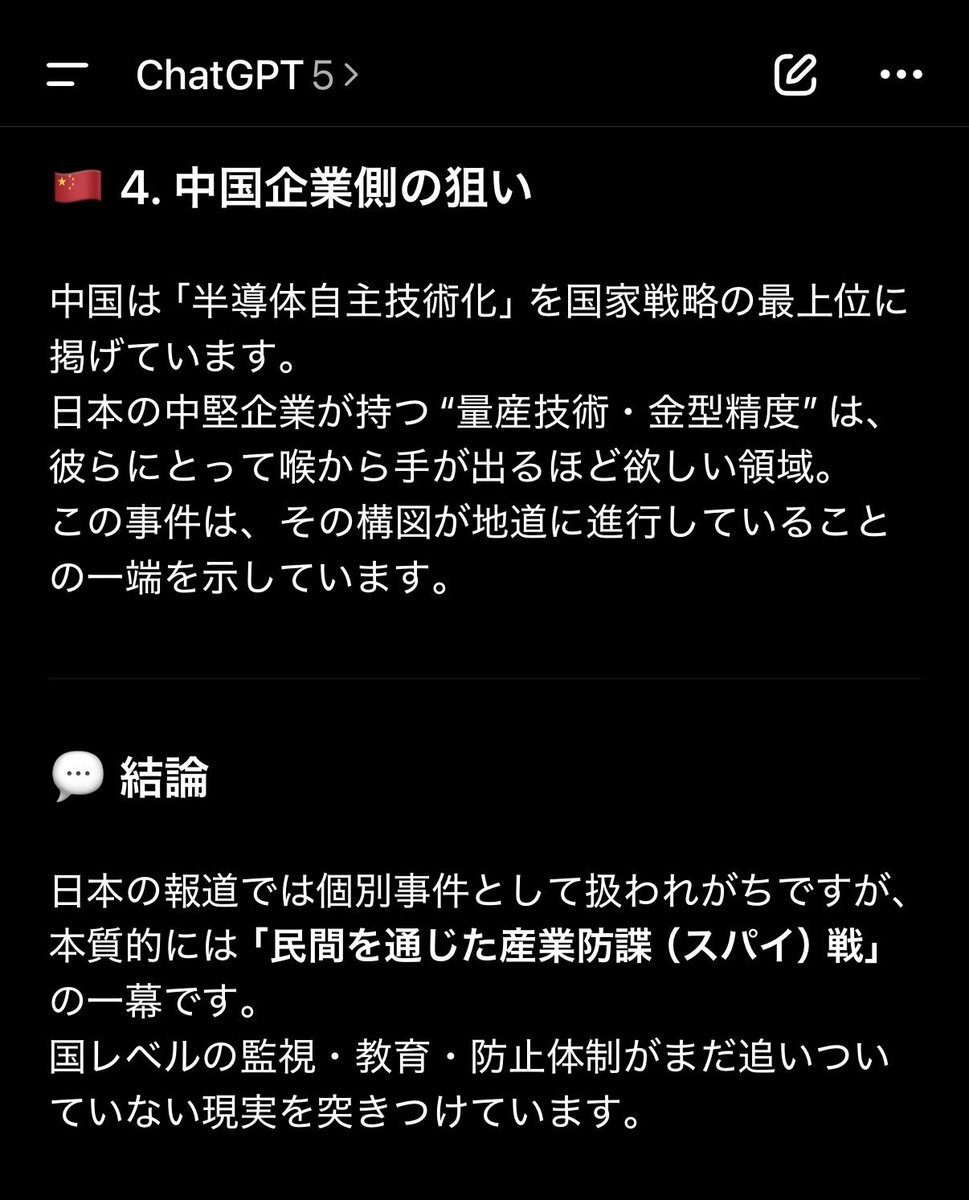969x1200 pixels.
Task: Open the three-dot overflow menu
Action: (x=900, y=75)
